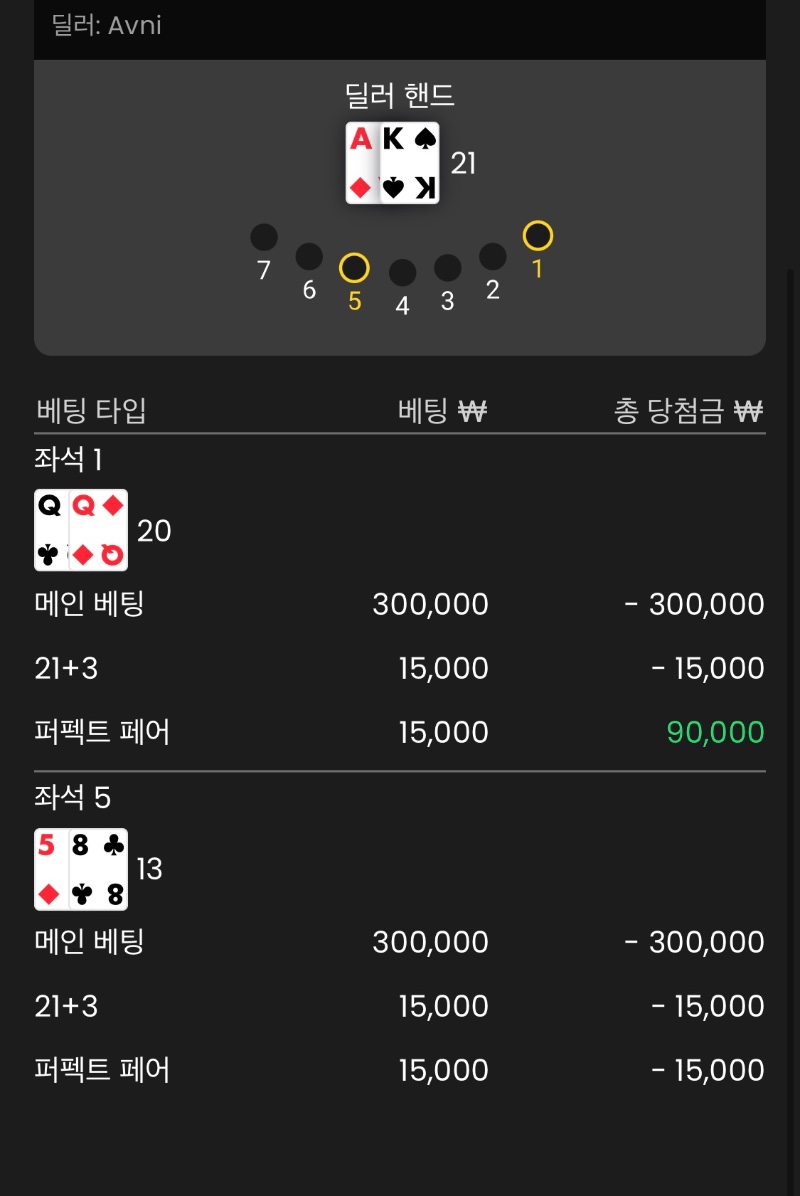
Task: Click the winning 90,000 퍼펙트 페어 payout
Action: pos(716,731)
